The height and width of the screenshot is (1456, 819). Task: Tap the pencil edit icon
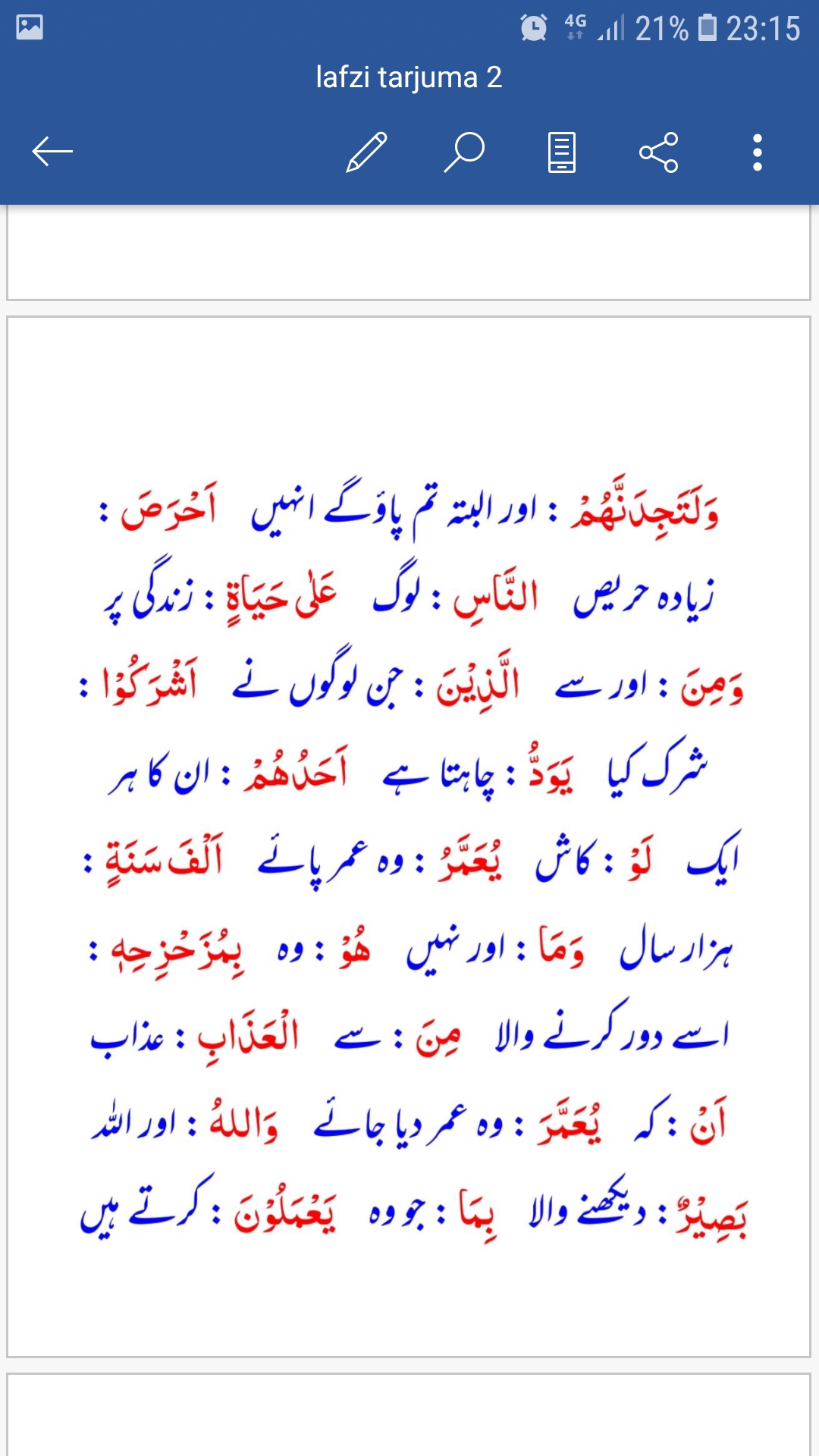[x=367, y=152]
